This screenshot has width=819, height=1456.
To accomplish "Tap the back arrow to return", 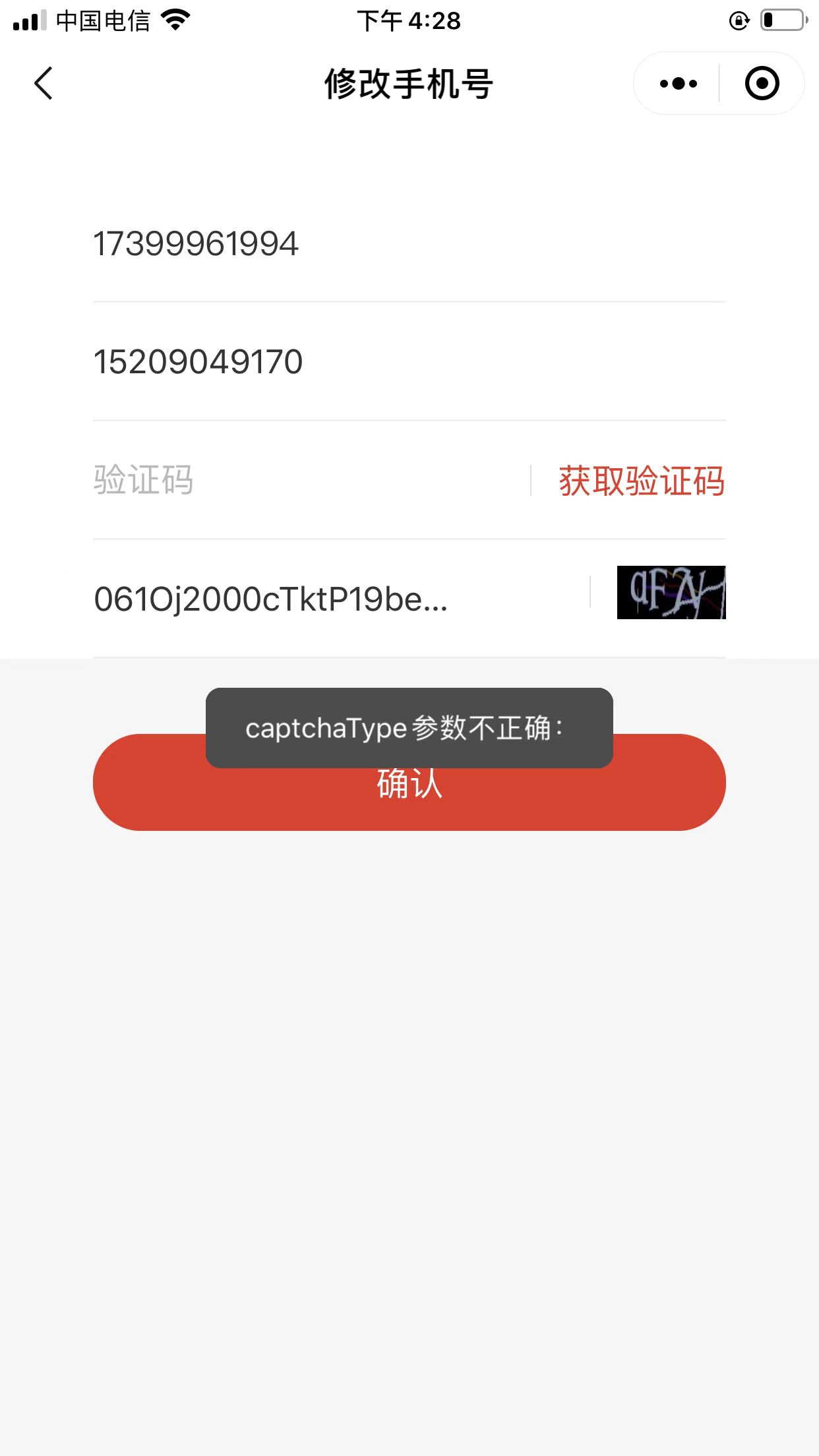I will (44, 84).
